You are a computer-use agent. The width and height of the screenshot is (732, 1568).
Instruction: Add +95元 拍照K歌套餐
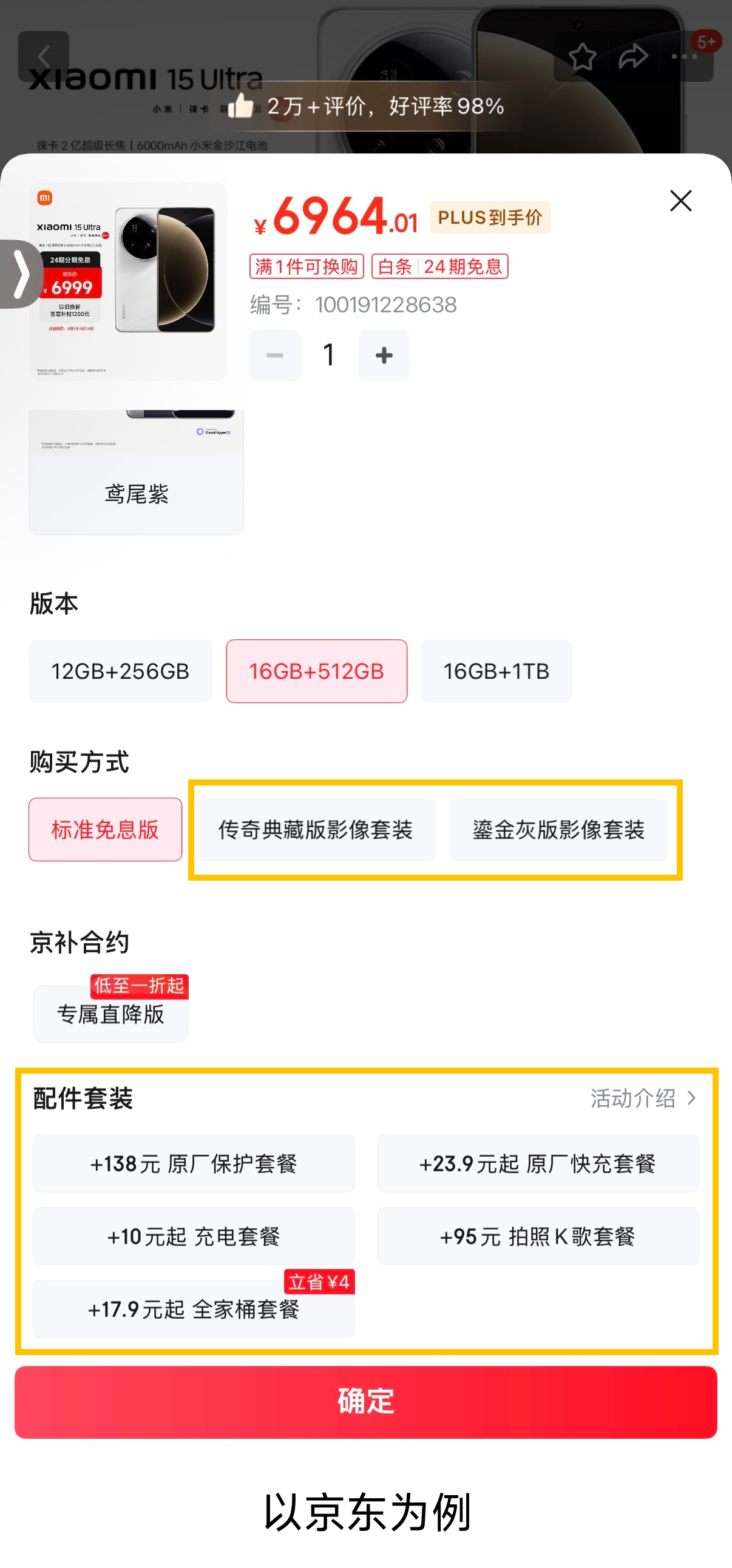pyautogui.click(x=538, y=1236)
